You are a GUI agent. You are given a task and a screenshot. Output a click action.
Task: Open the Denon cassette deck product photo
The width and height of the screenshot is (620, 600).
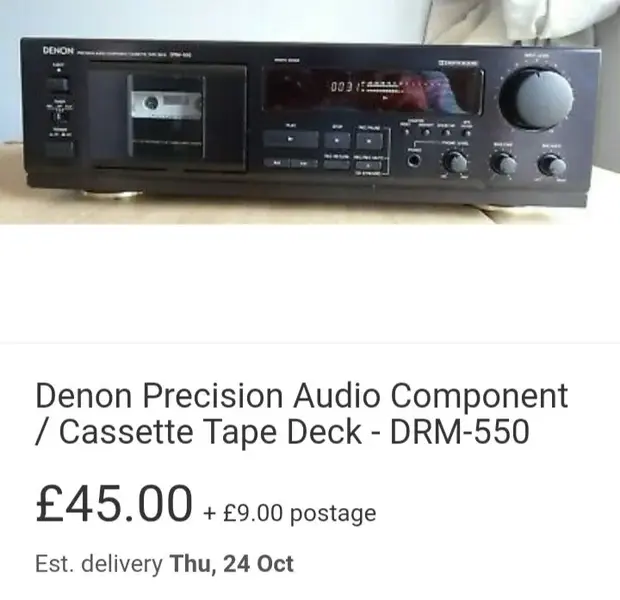(x=310, y=115)
